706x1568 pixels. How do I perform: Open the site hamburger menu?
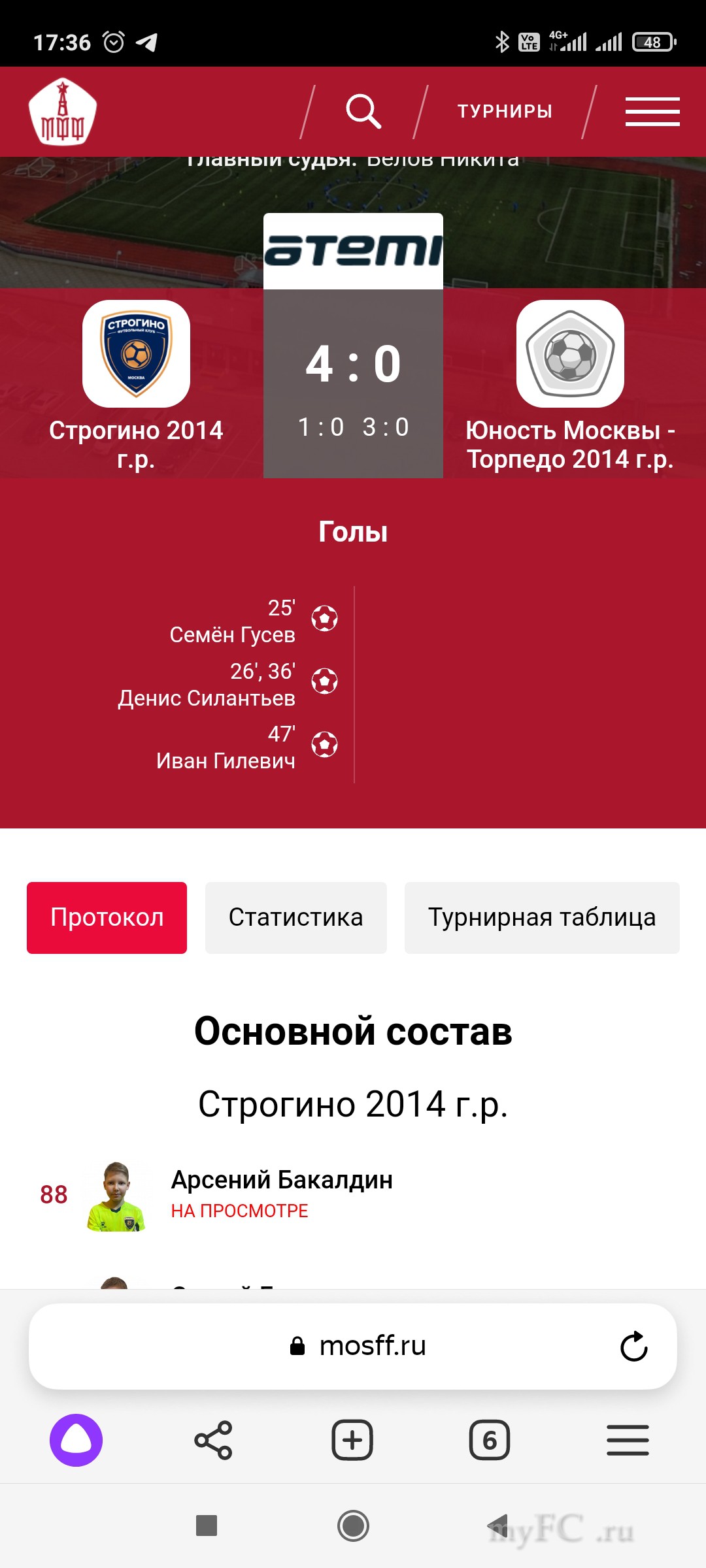point(652,111)
